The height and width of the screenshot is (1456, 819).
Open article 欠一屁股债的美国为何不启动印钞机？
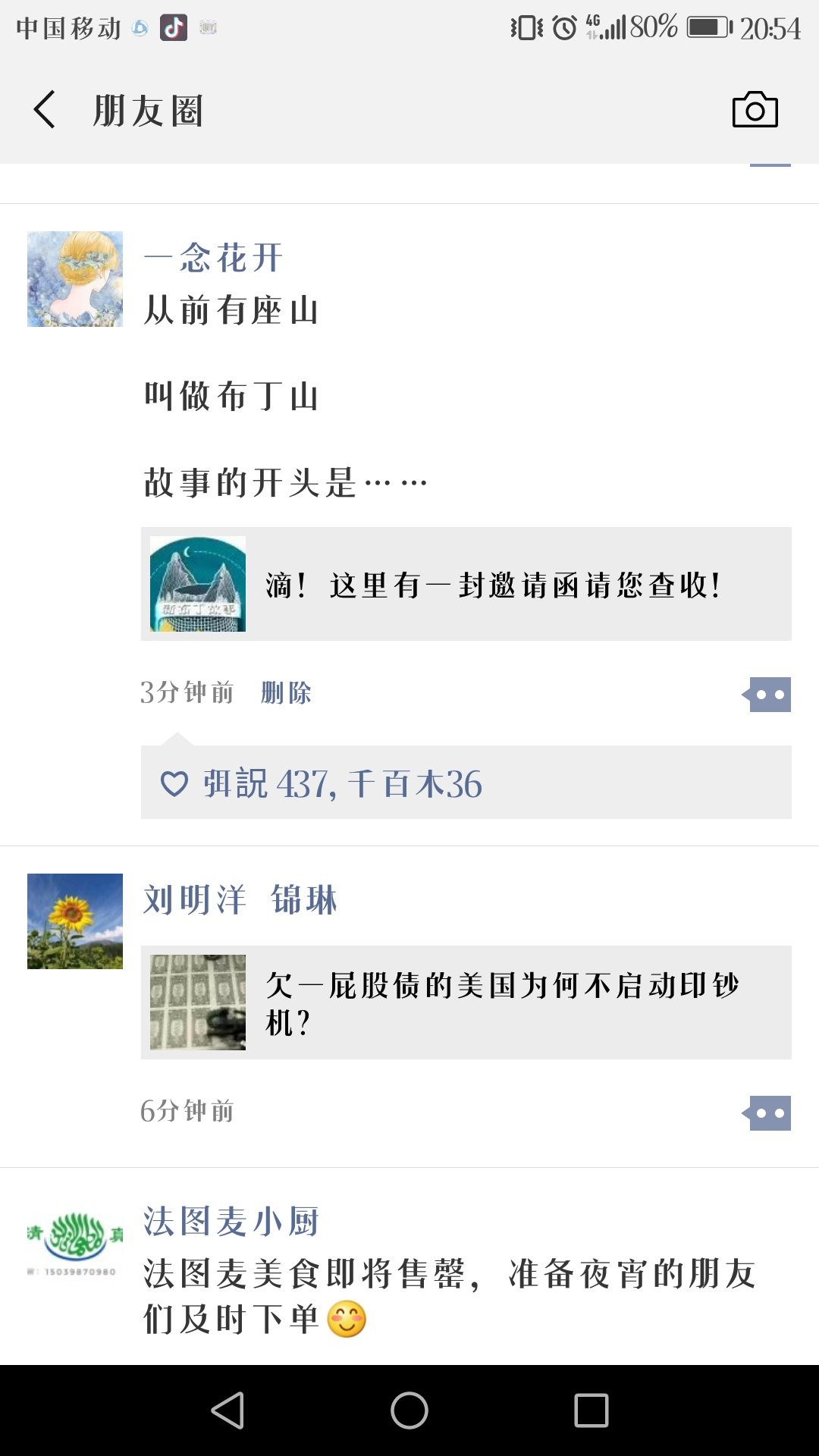pos(466,1003)
